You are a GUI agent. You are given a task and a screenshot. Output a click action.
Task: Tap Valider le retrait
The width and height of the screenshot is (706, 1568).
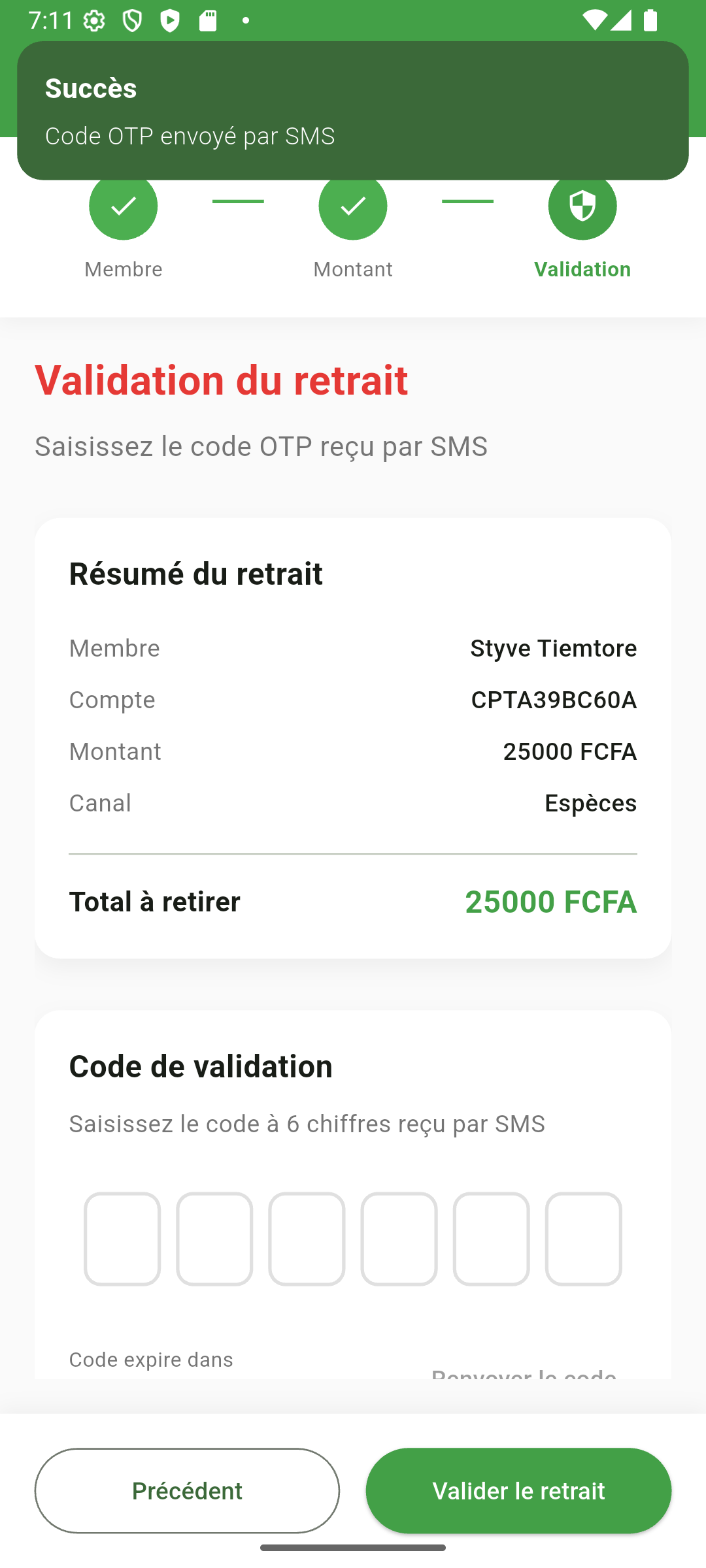518,1490
